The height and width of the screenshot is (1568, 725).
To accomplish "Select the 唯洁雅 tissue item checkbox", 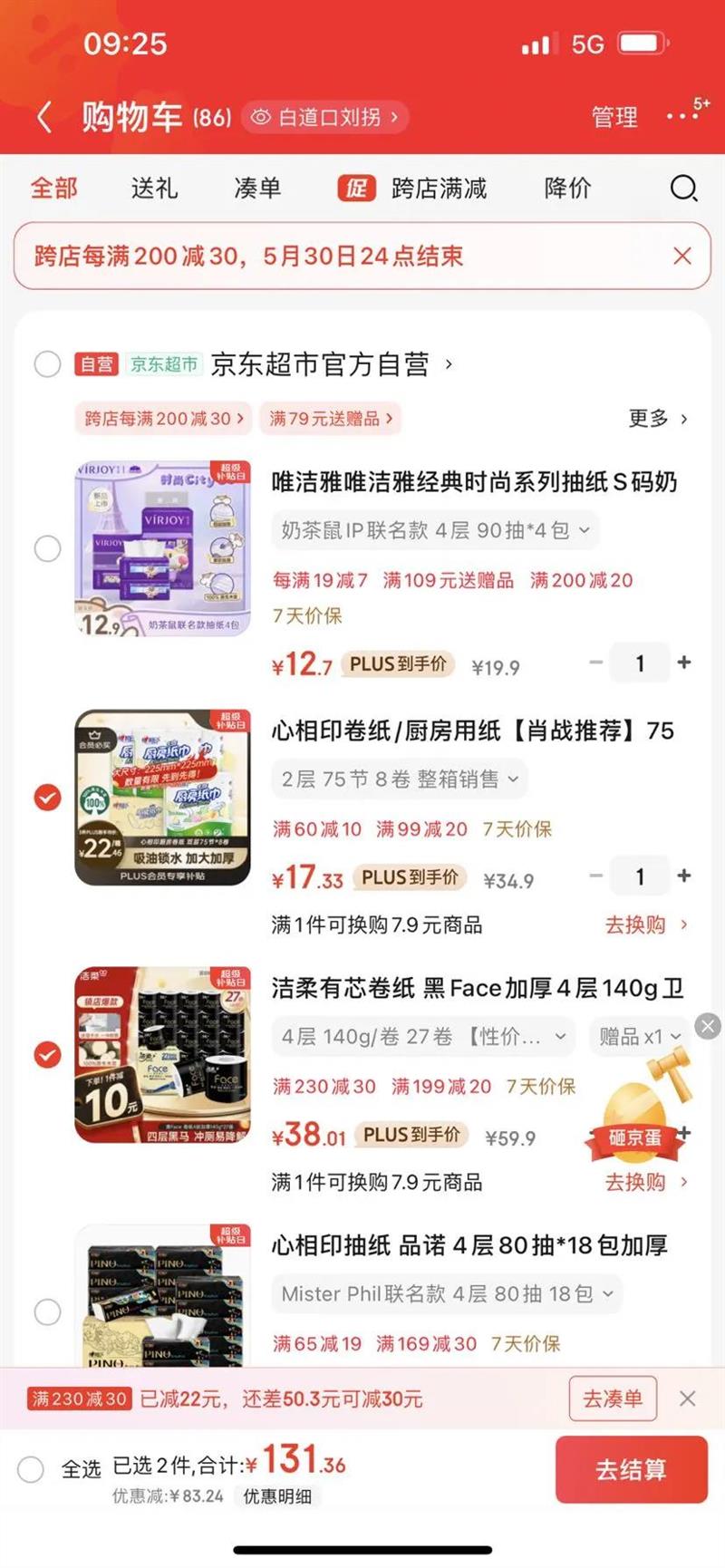I will coord(47,548).
